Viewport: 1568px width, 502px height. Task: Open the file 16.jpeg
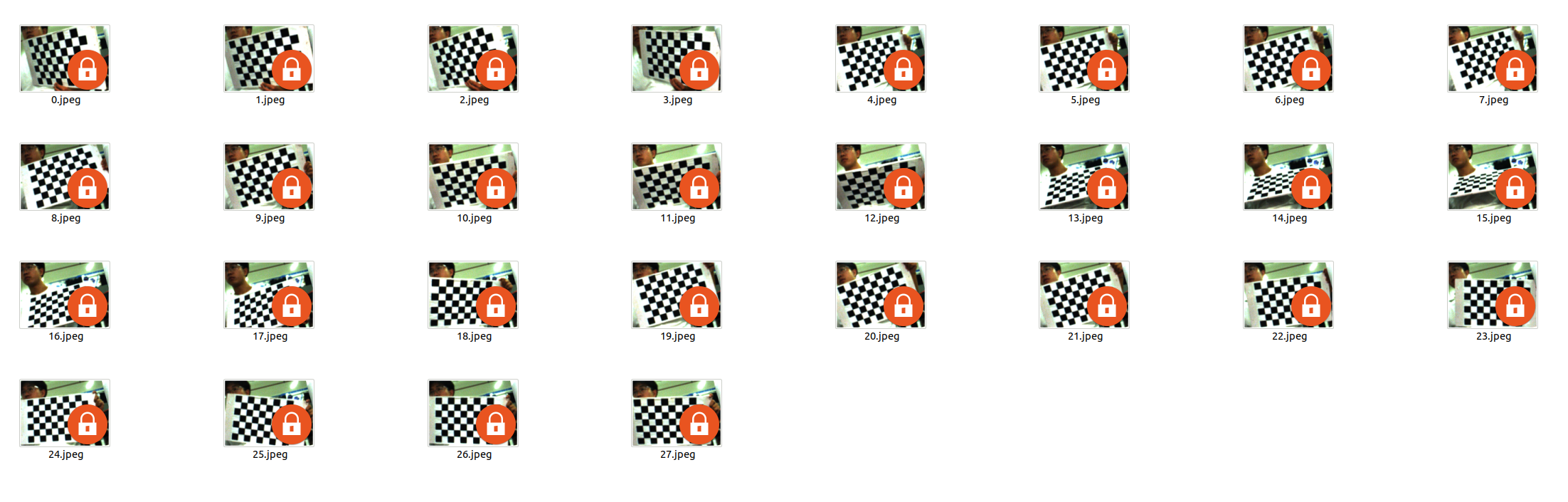pyautogui.click(x=65, y=296)
